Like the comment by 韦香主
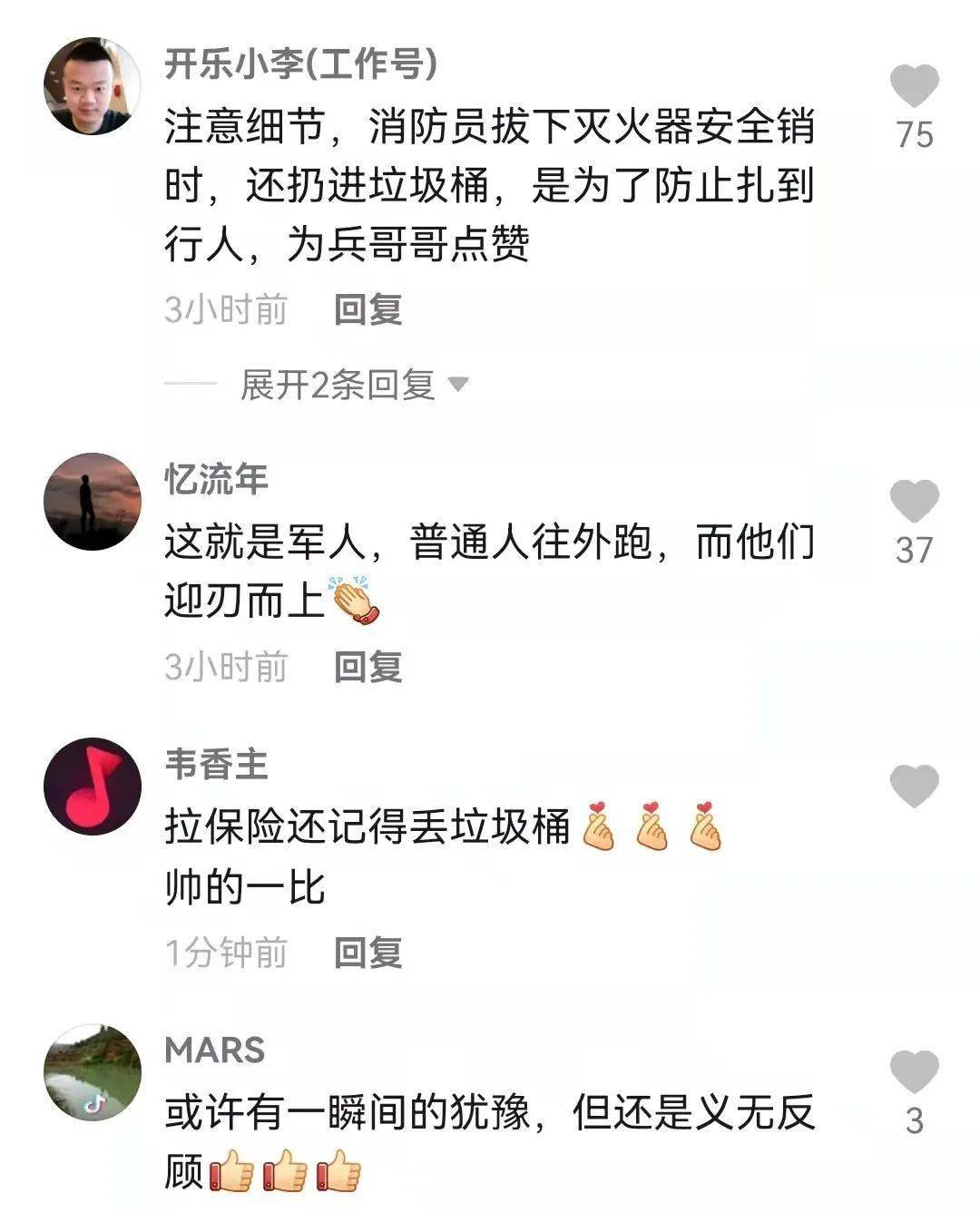The width and height of the screenshot is (980, 1212). coord(913,786)
